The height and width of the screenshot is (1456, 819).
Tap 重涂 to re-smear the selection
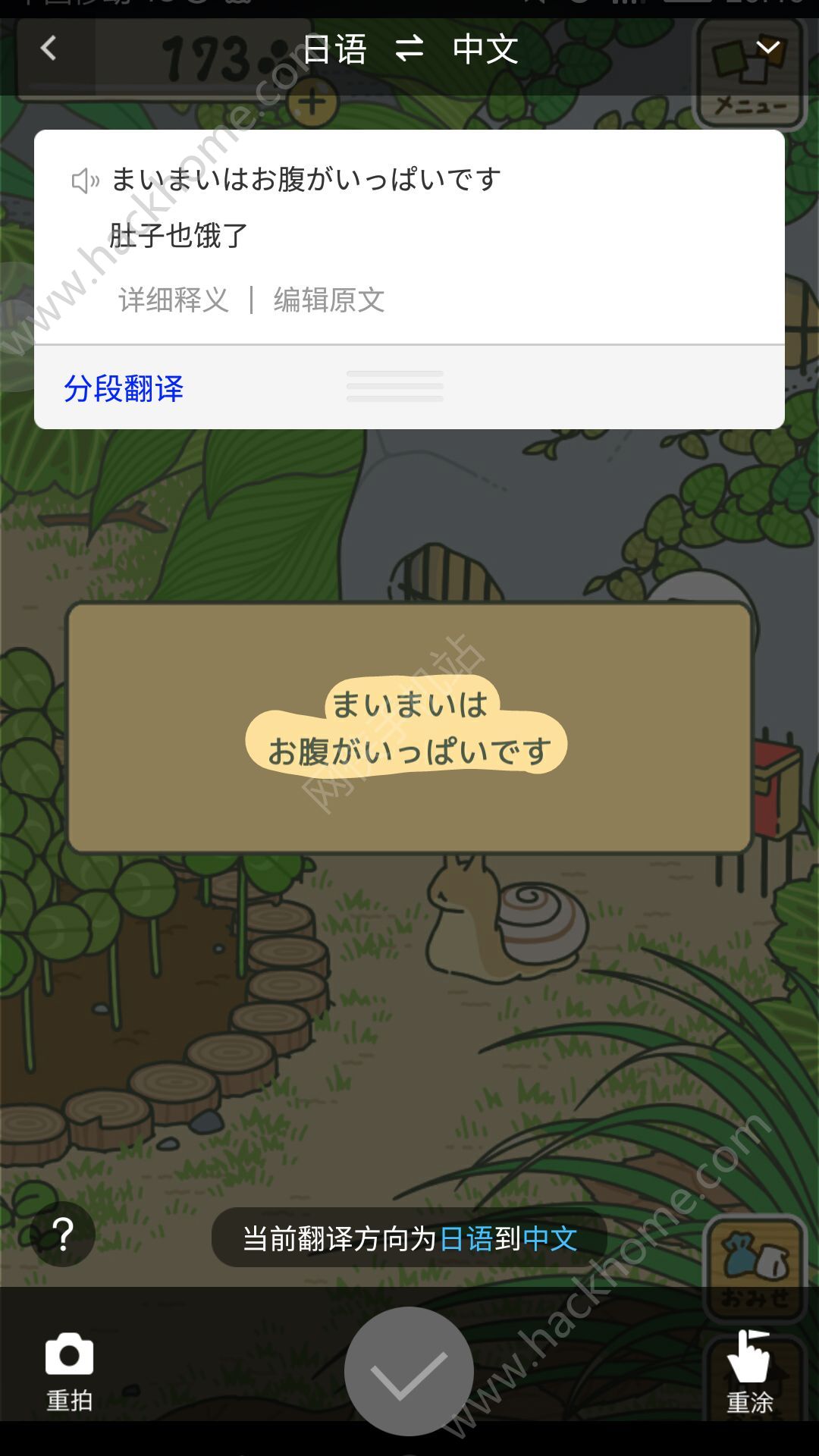[x=749, y=1373]
